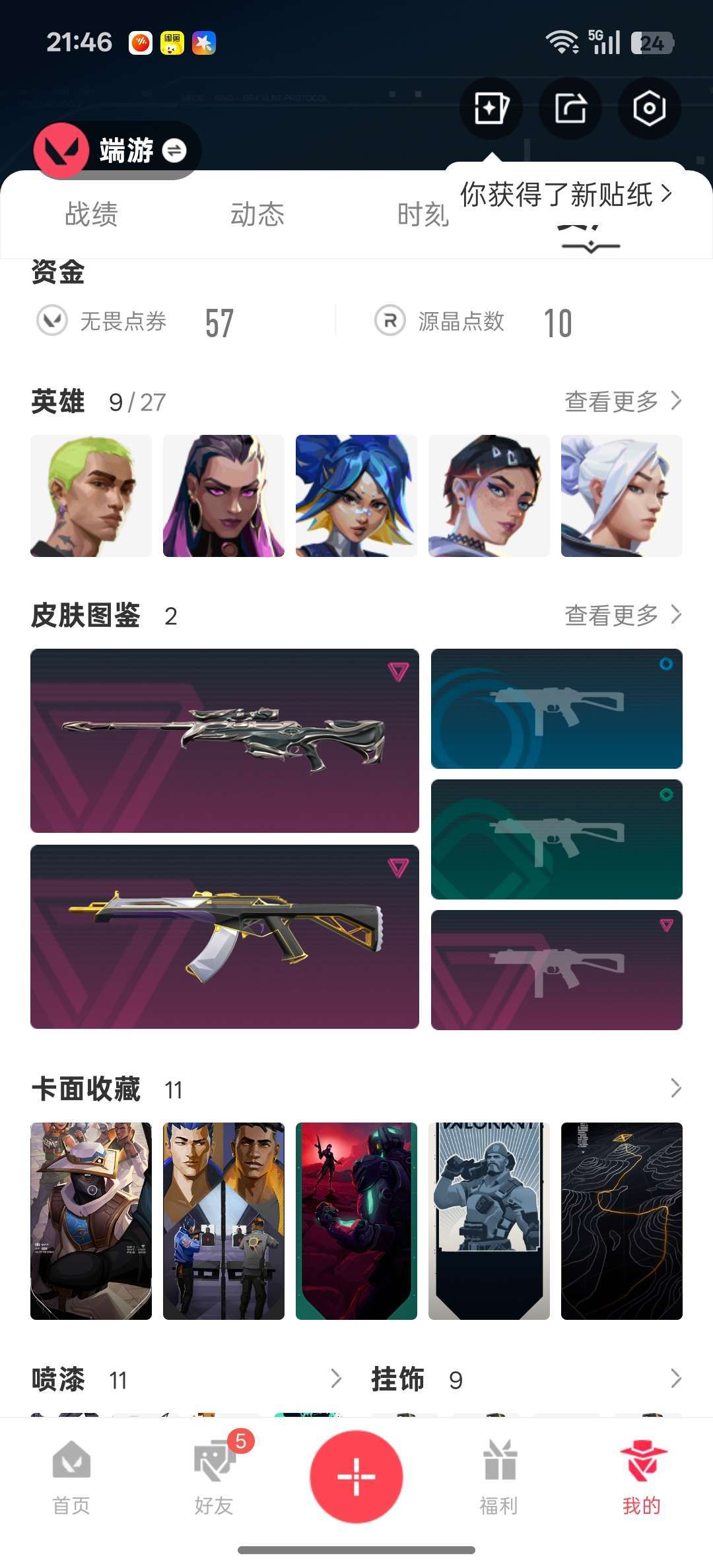
Task: View more skins under 皮肤图鉴
Action: pyautogui.click(x=623, y=615)
